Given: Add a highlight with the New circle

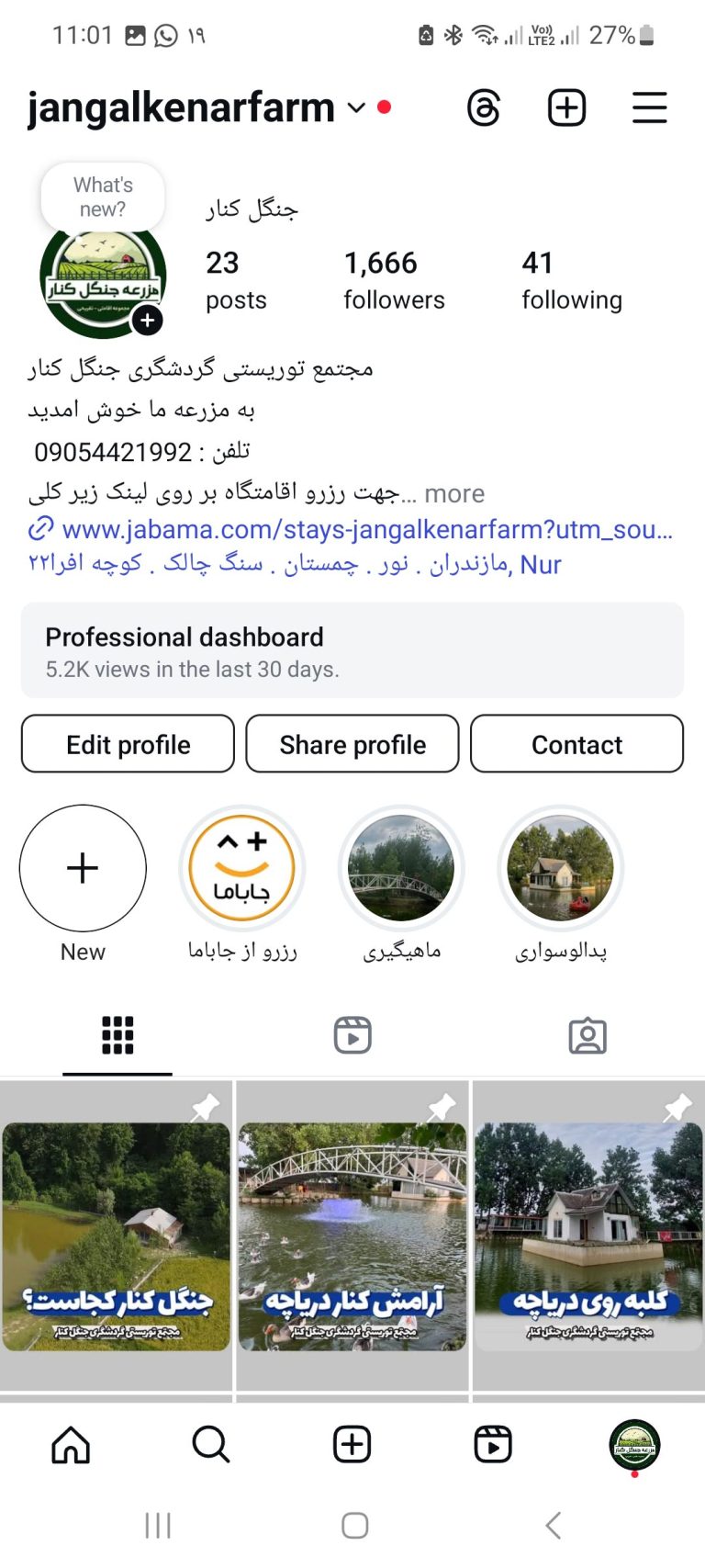Looking at the screenshot, I should [83, 867].
